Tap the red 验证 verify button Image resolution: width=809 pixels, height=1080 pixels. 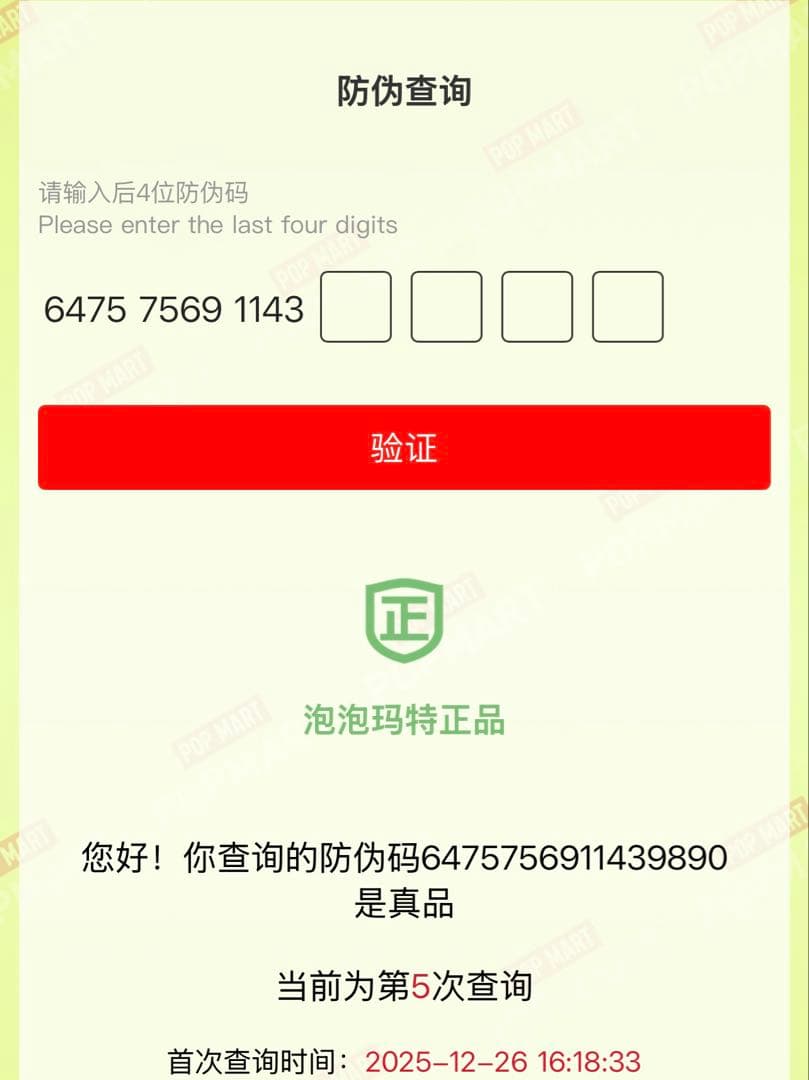(404, 448)
